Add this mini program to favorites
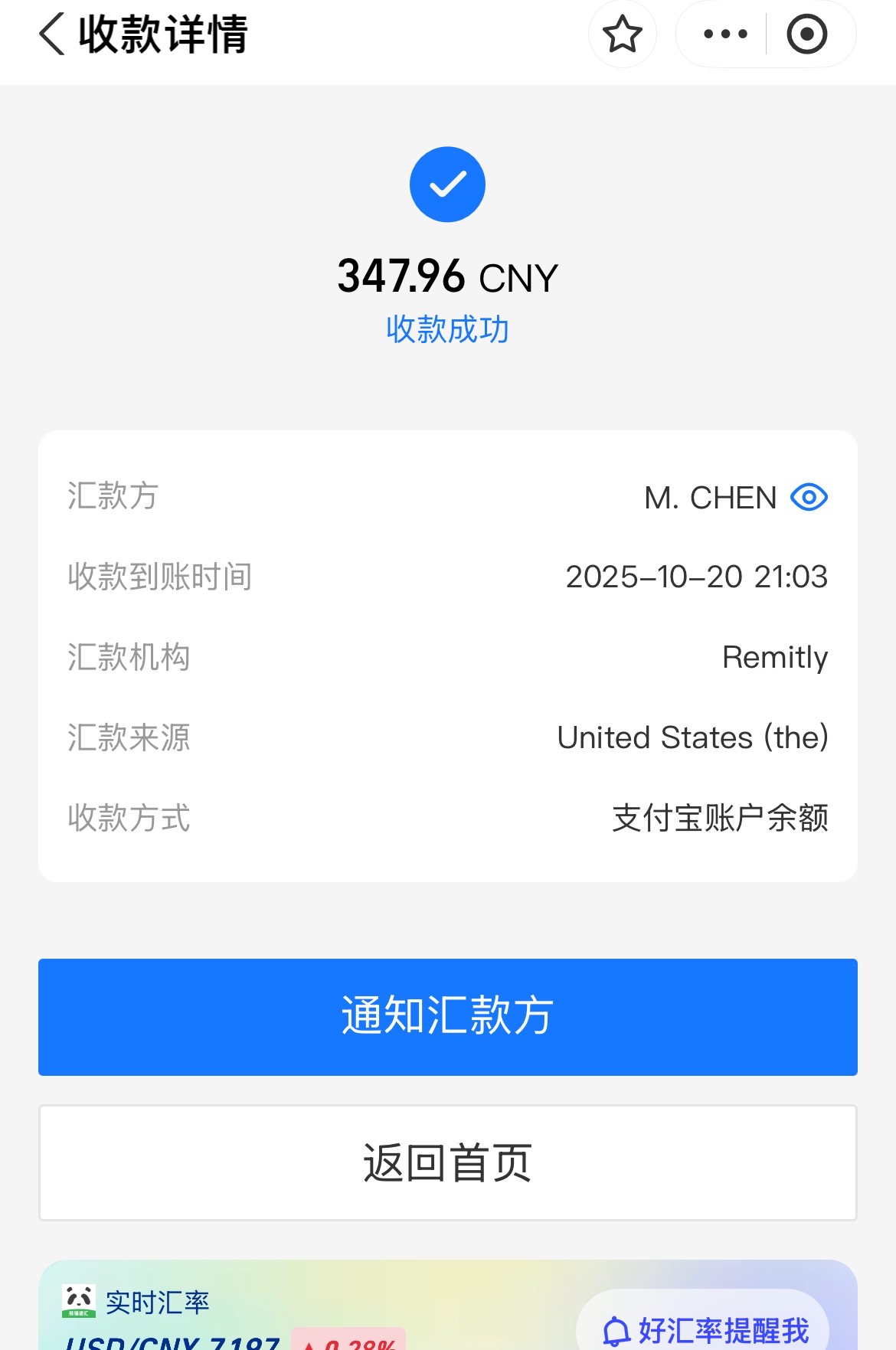896x1350 pixels. pos(622,34)
